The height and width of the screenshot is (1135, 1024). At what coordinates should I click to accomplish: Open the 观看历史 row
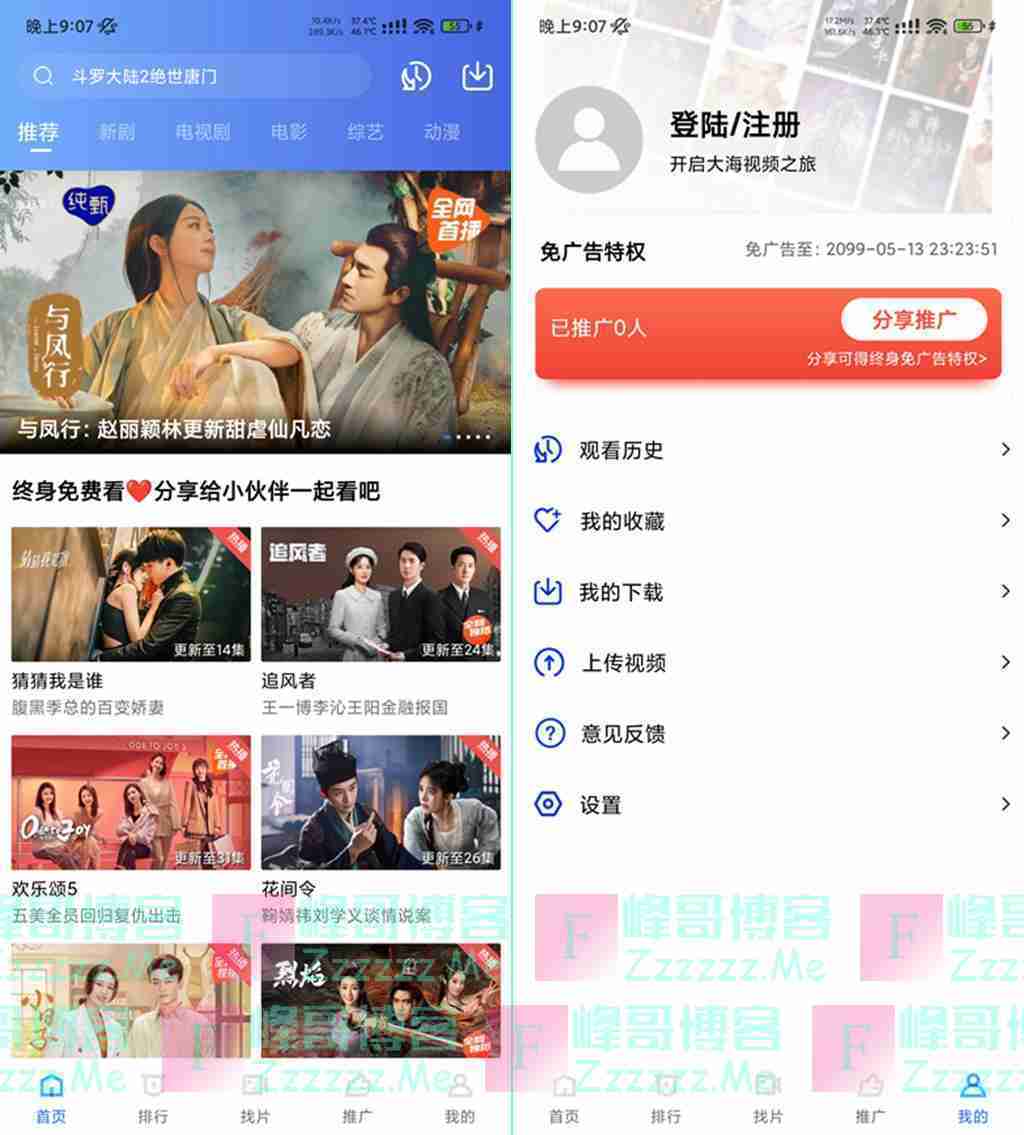[x=770, y=451]
